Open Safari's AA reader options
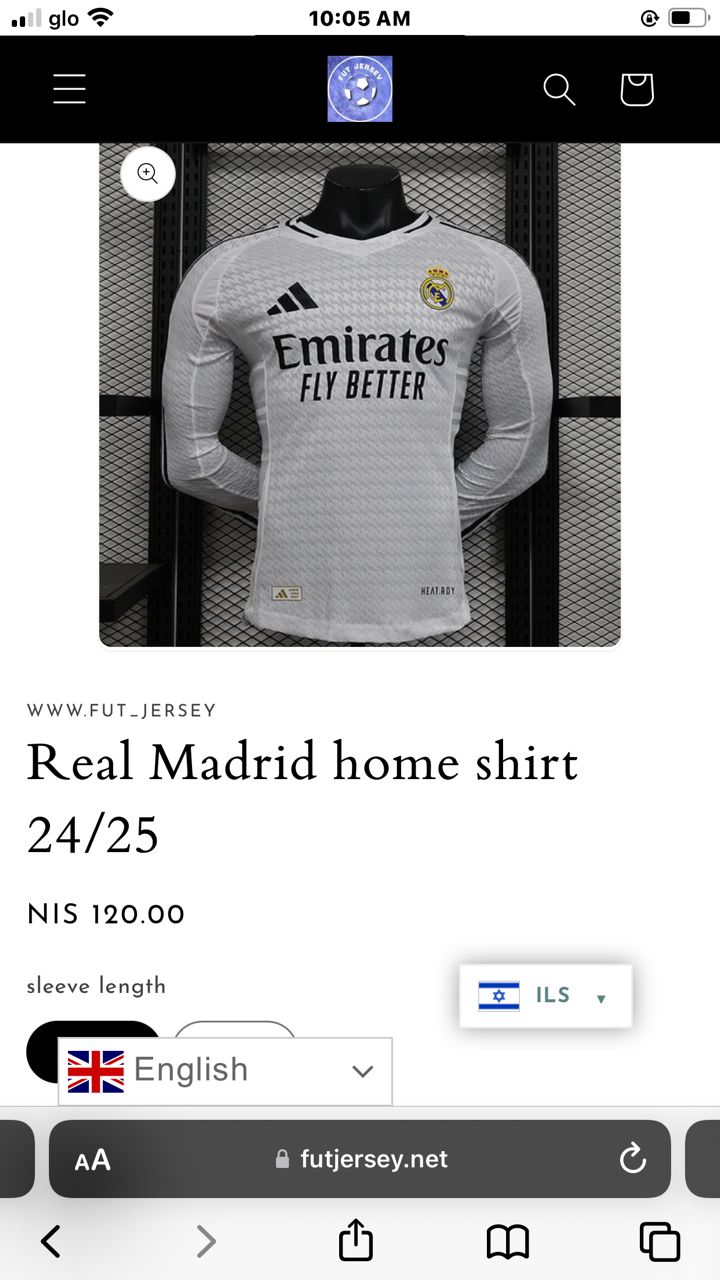720x1280 pixels. tap(93, 1160)
